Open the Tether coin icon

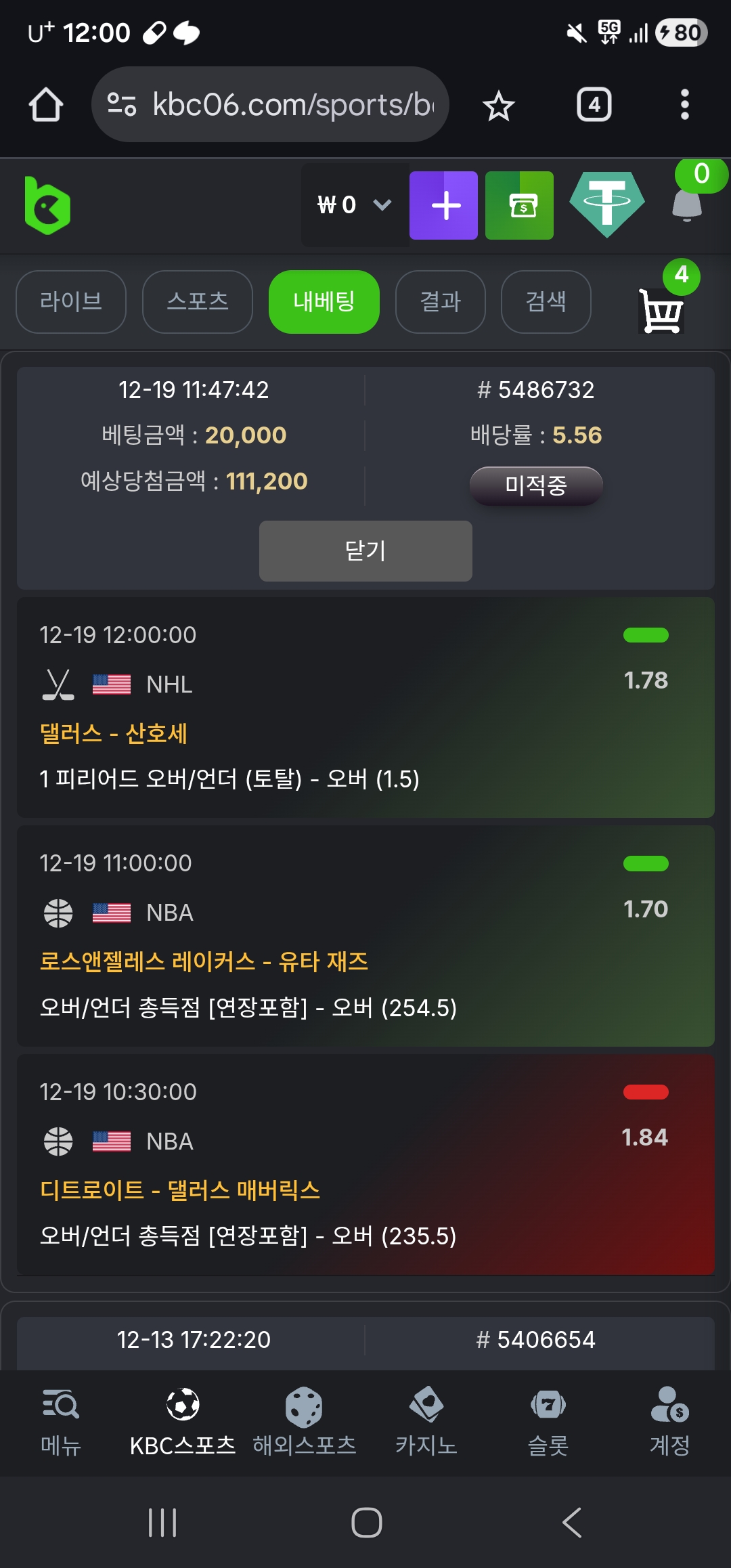click(606, 204)
